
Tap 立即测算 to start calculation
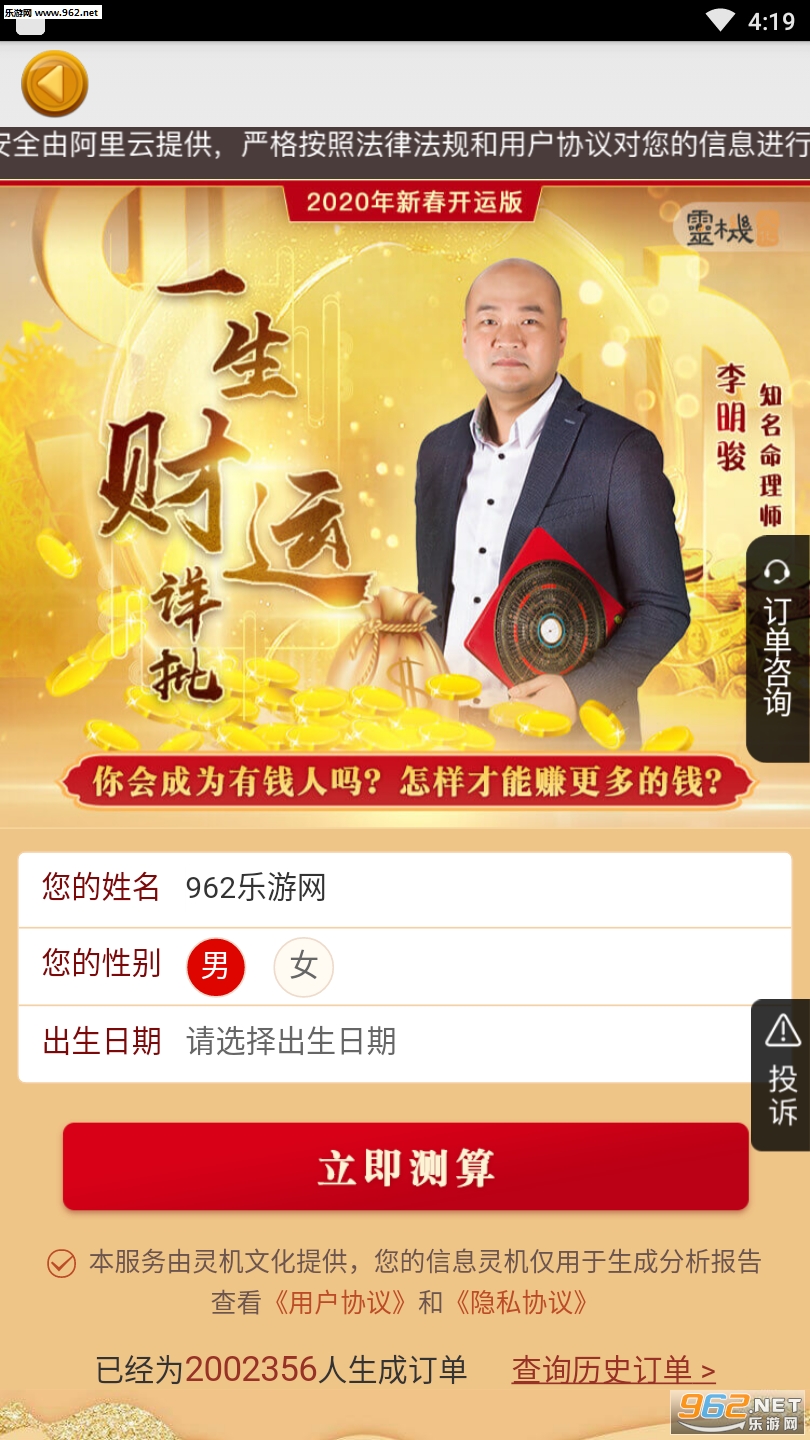click(x=406, y=1167)
